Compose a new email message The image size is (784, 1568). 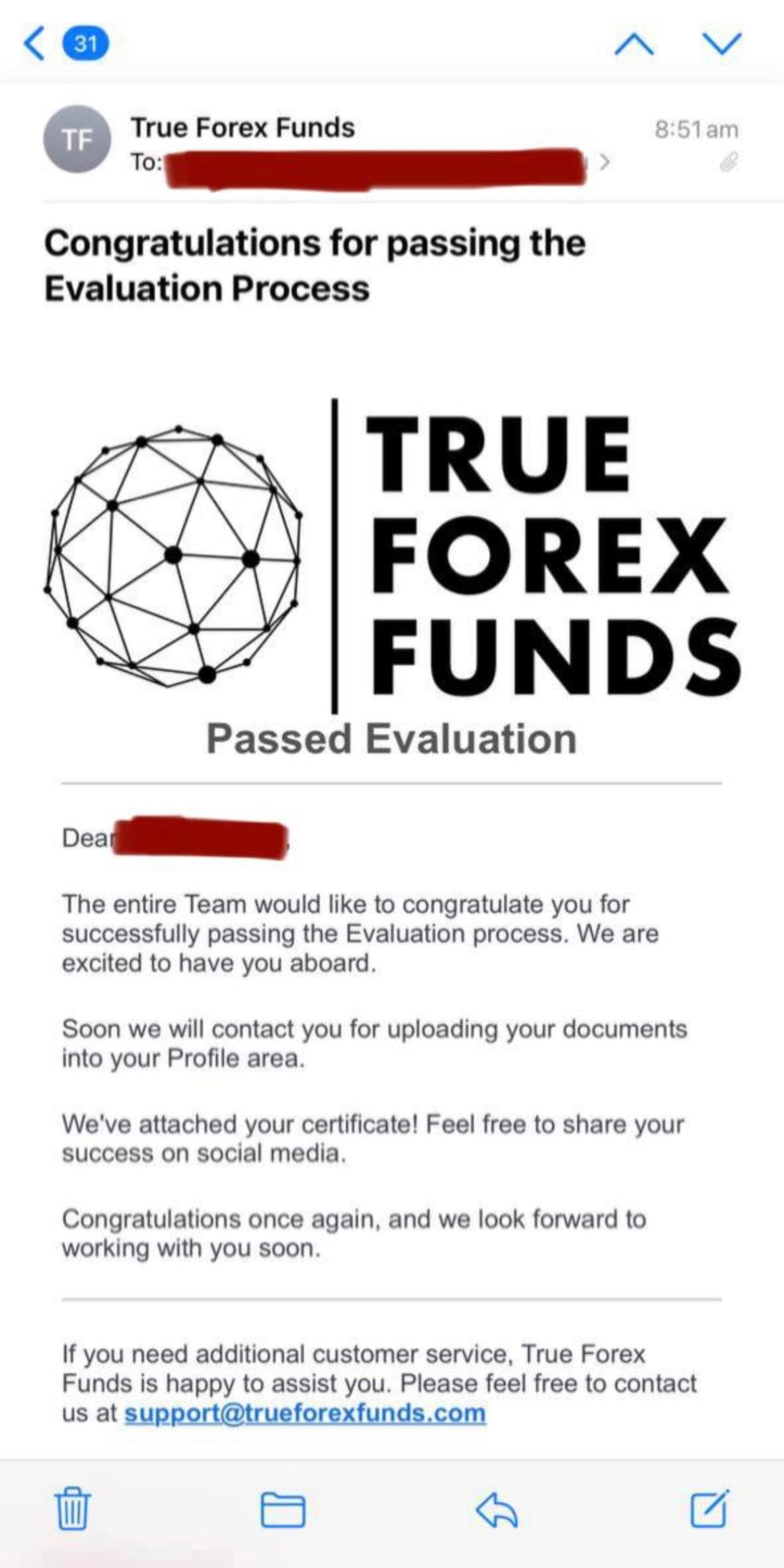pyautogui.click(x=710, y=1509)
